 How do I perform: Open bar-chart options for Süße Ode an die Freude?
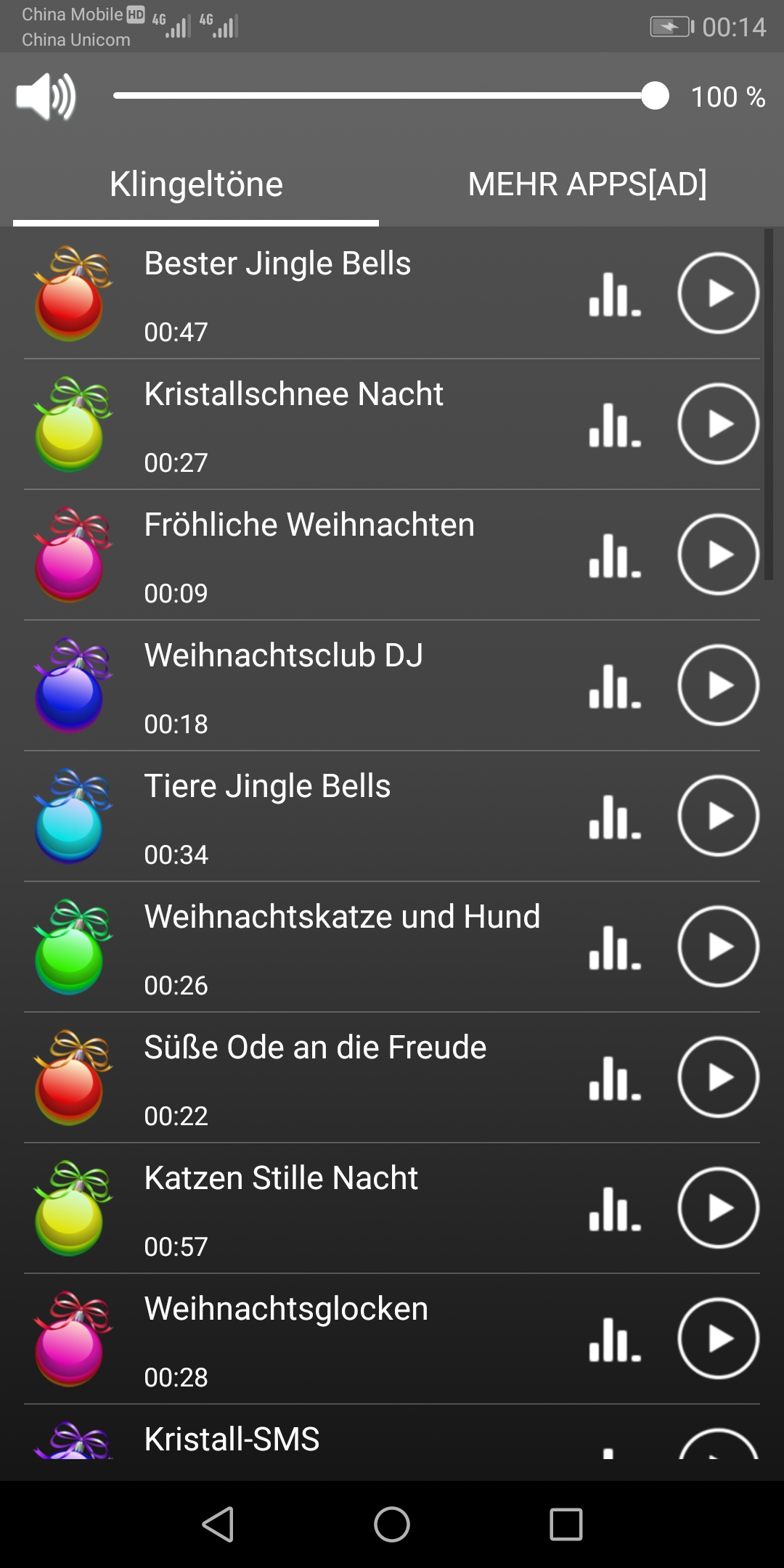615,1079
